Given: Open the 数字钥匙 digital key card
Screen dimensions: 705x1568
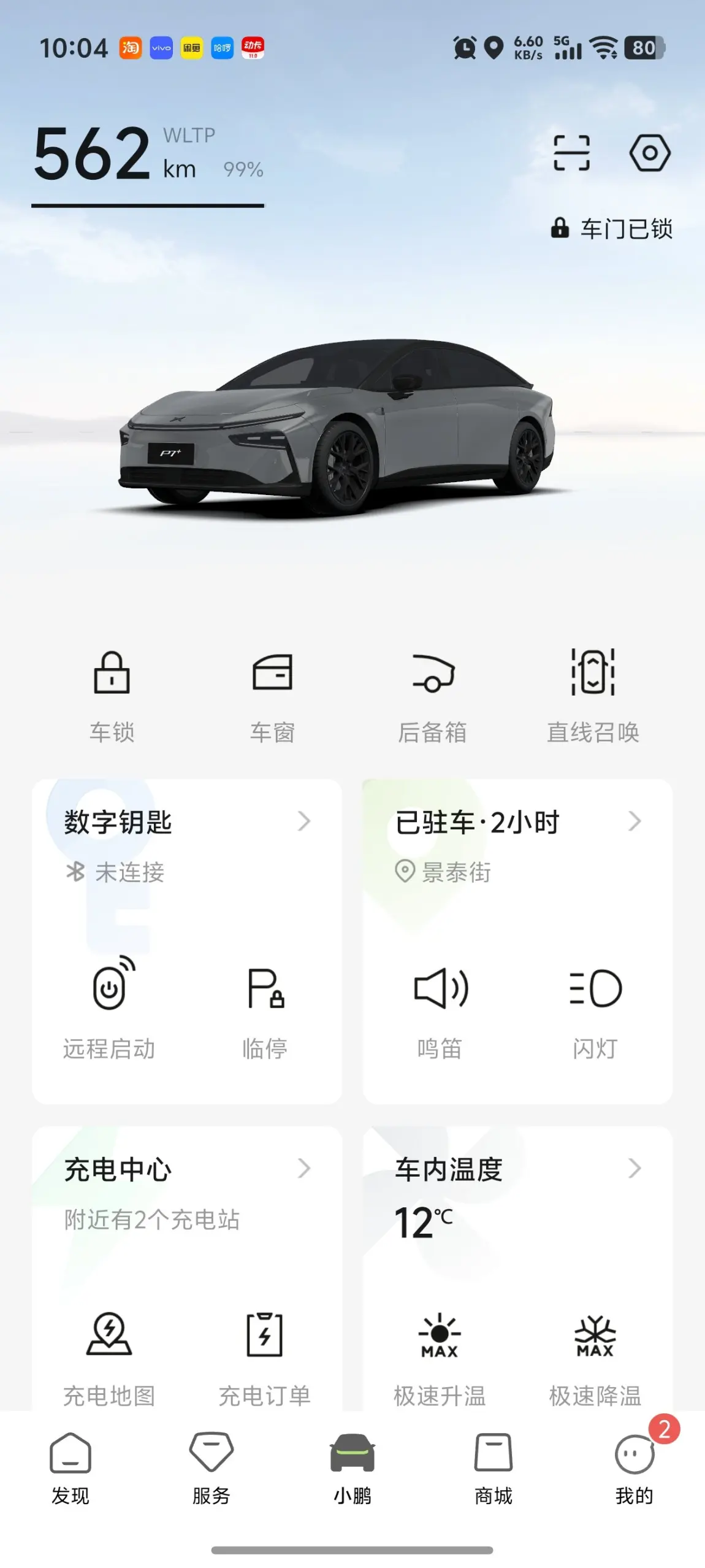Looking at the screenshot, I should [x=186, y=822].
